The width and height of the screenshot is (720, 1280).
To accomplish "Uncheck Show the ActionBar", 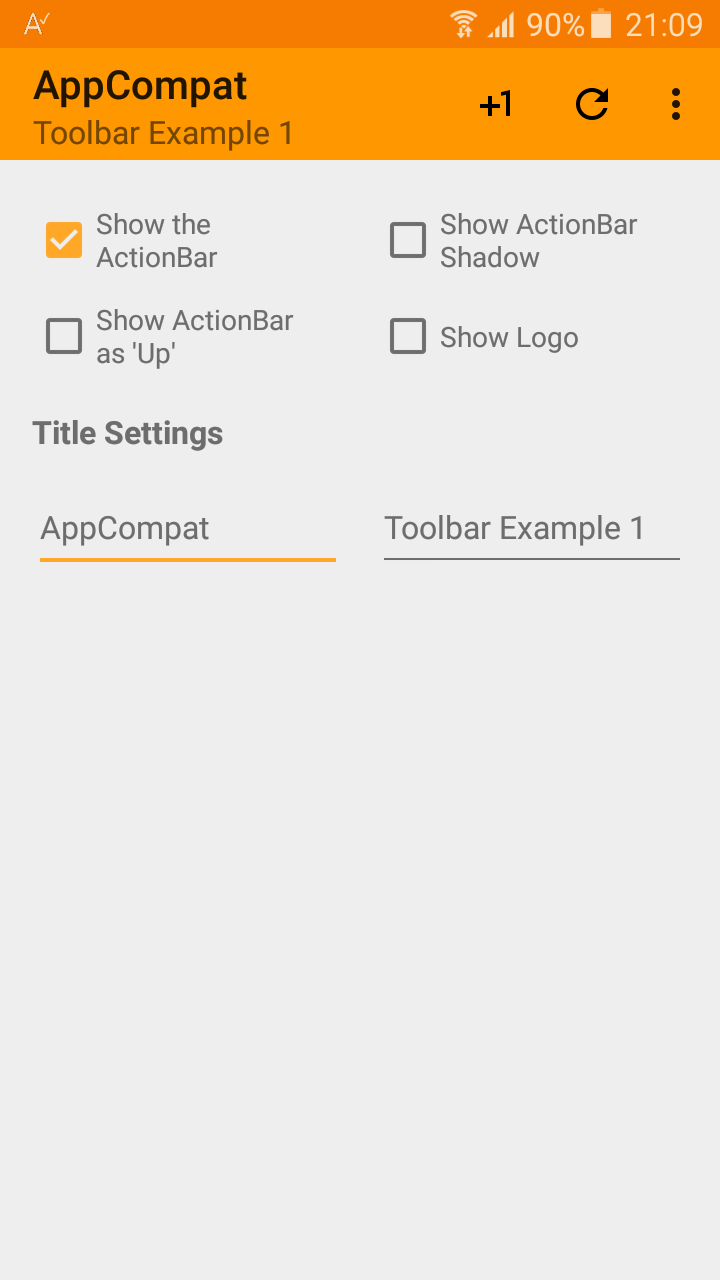I will 64,241.
